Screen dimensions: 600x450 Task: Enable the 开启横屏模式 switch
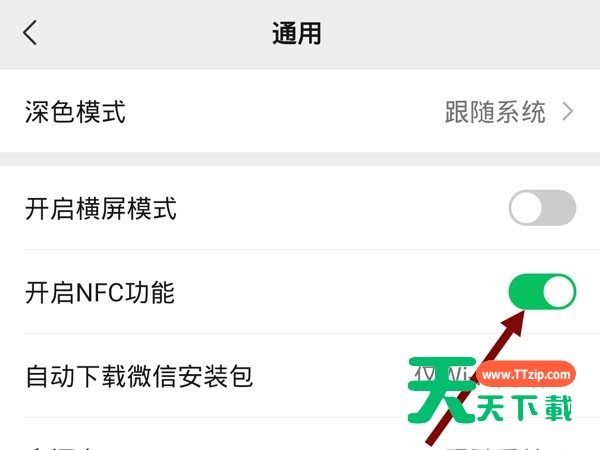(542, 209)
